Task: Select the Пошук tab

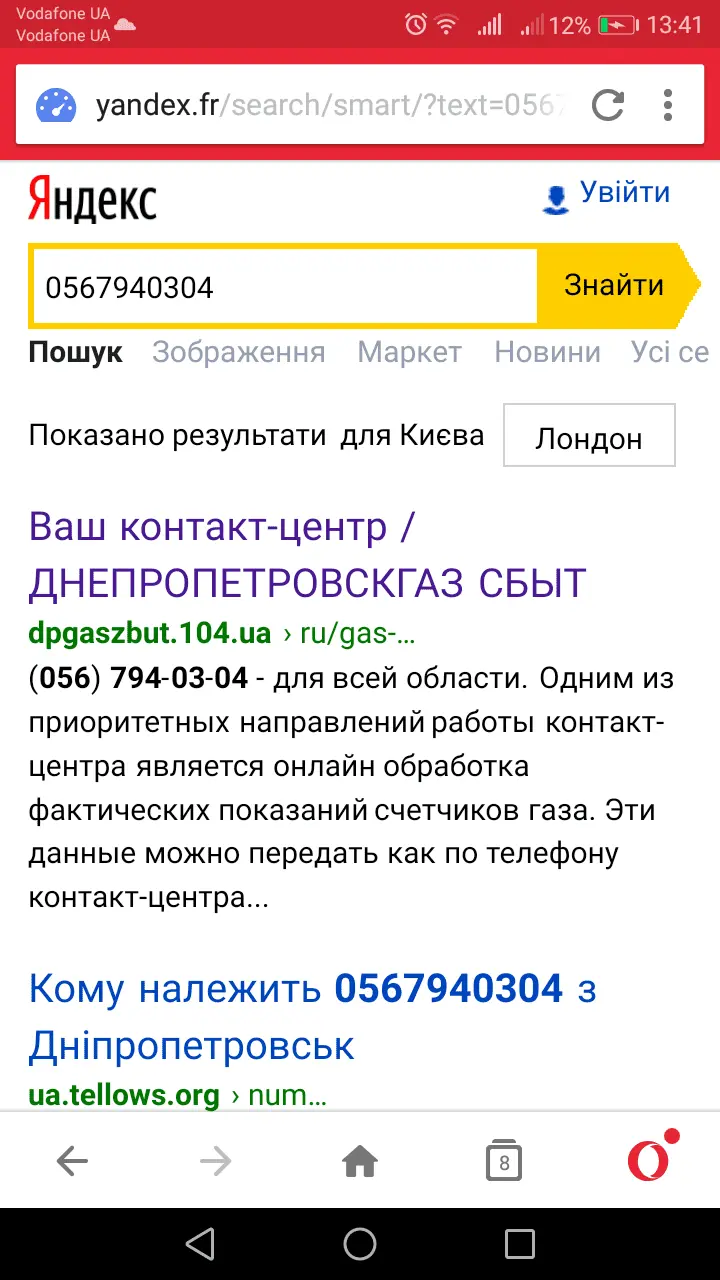Action: point(75,352)
